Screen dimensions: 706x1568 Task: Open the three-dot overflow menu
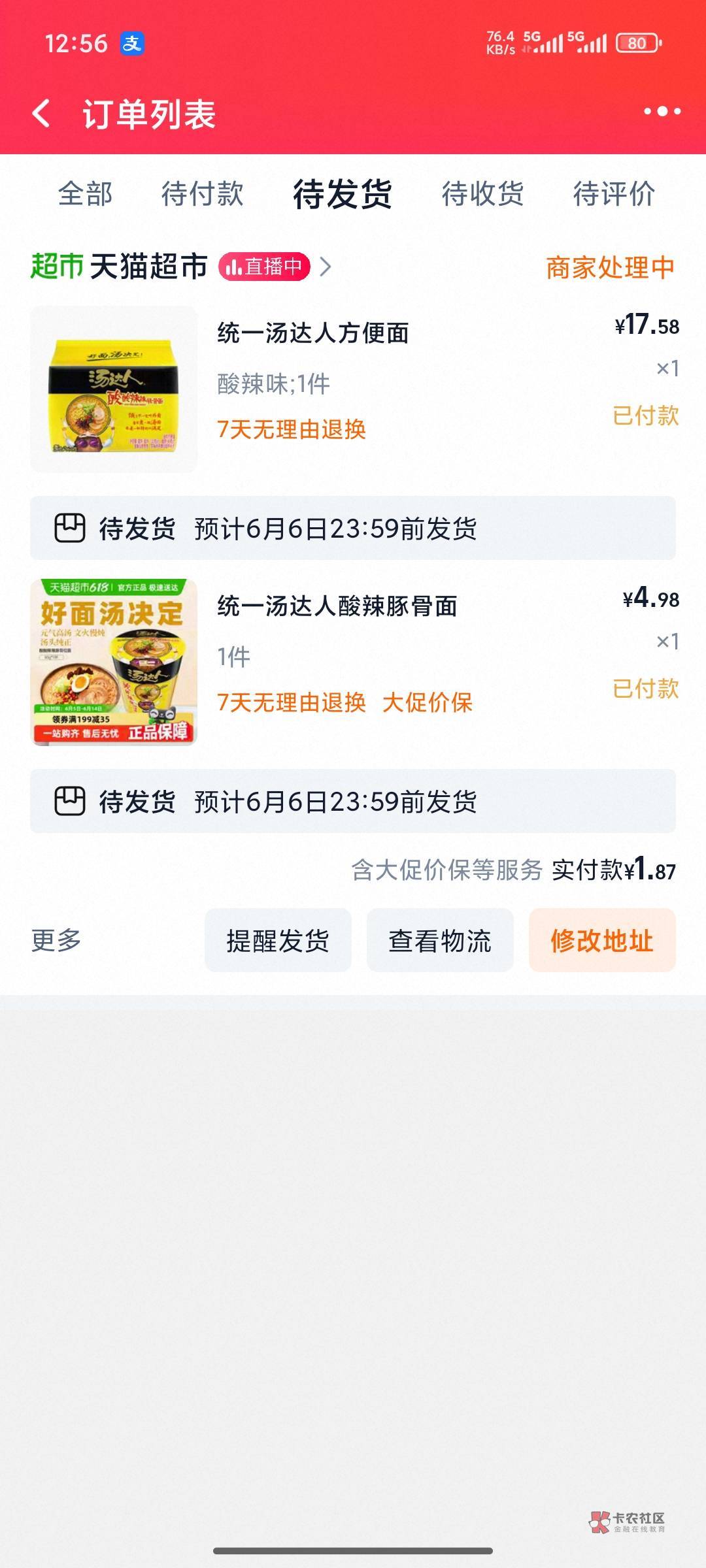pyautogui.click(x=662, y=112)
